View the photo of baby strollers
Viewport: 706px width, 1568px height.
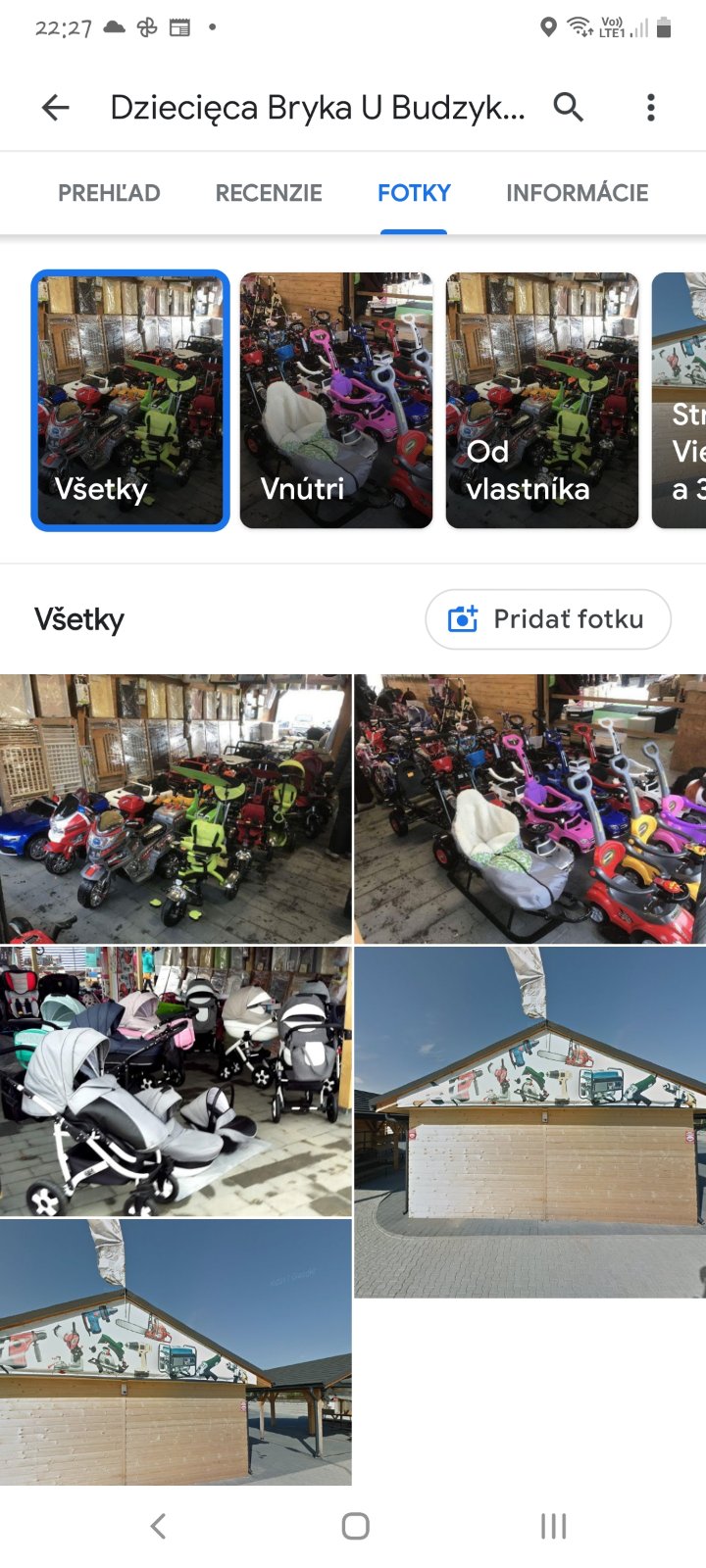(176, 1081)
